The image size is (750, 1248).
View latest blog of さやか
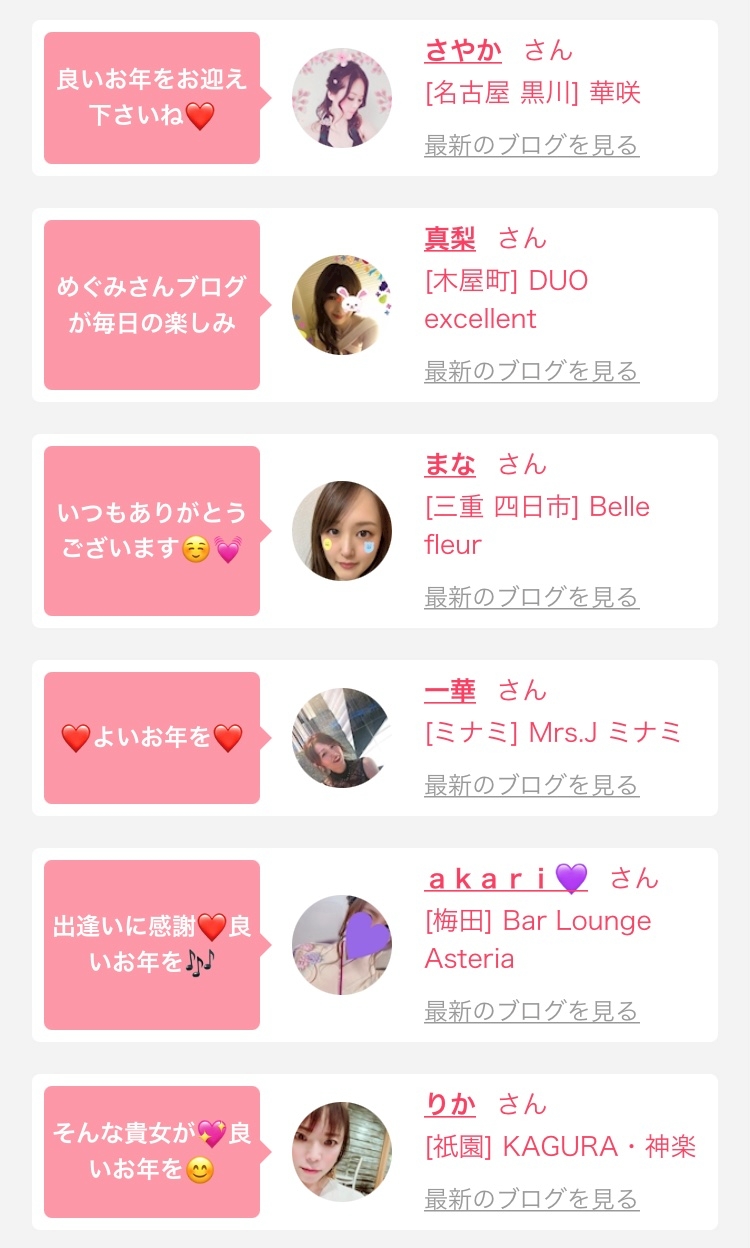tap(531, 145)
